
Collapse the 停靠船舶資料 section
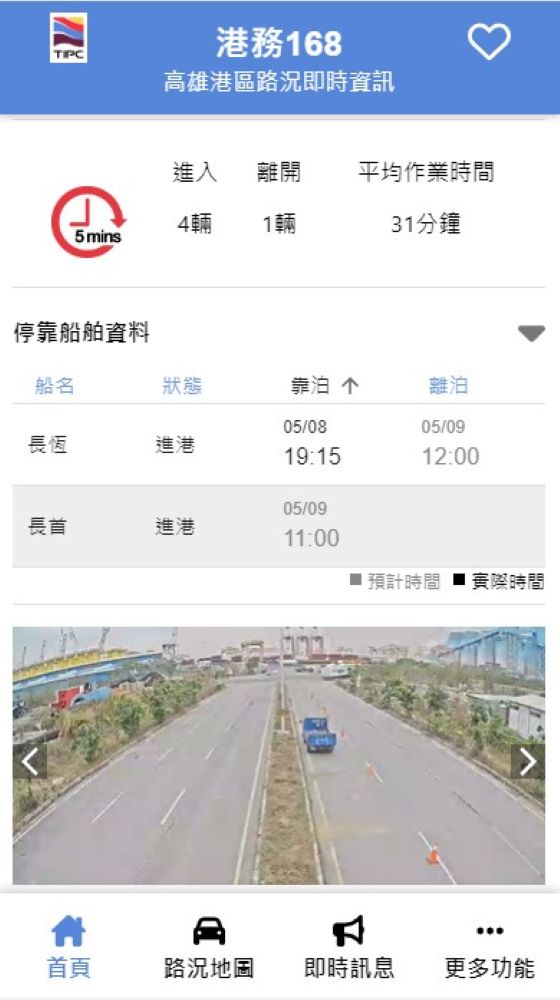click(x=531, y=334)
